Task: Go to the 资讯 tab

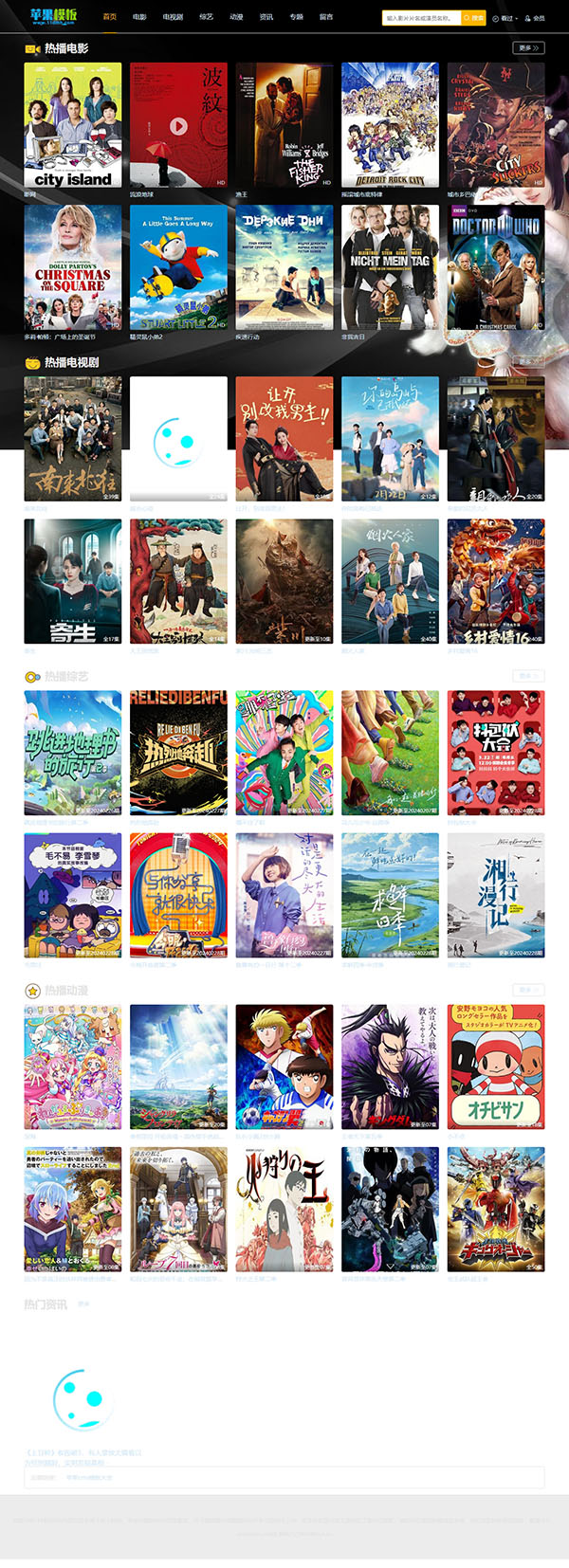Action: click(266, 17)
